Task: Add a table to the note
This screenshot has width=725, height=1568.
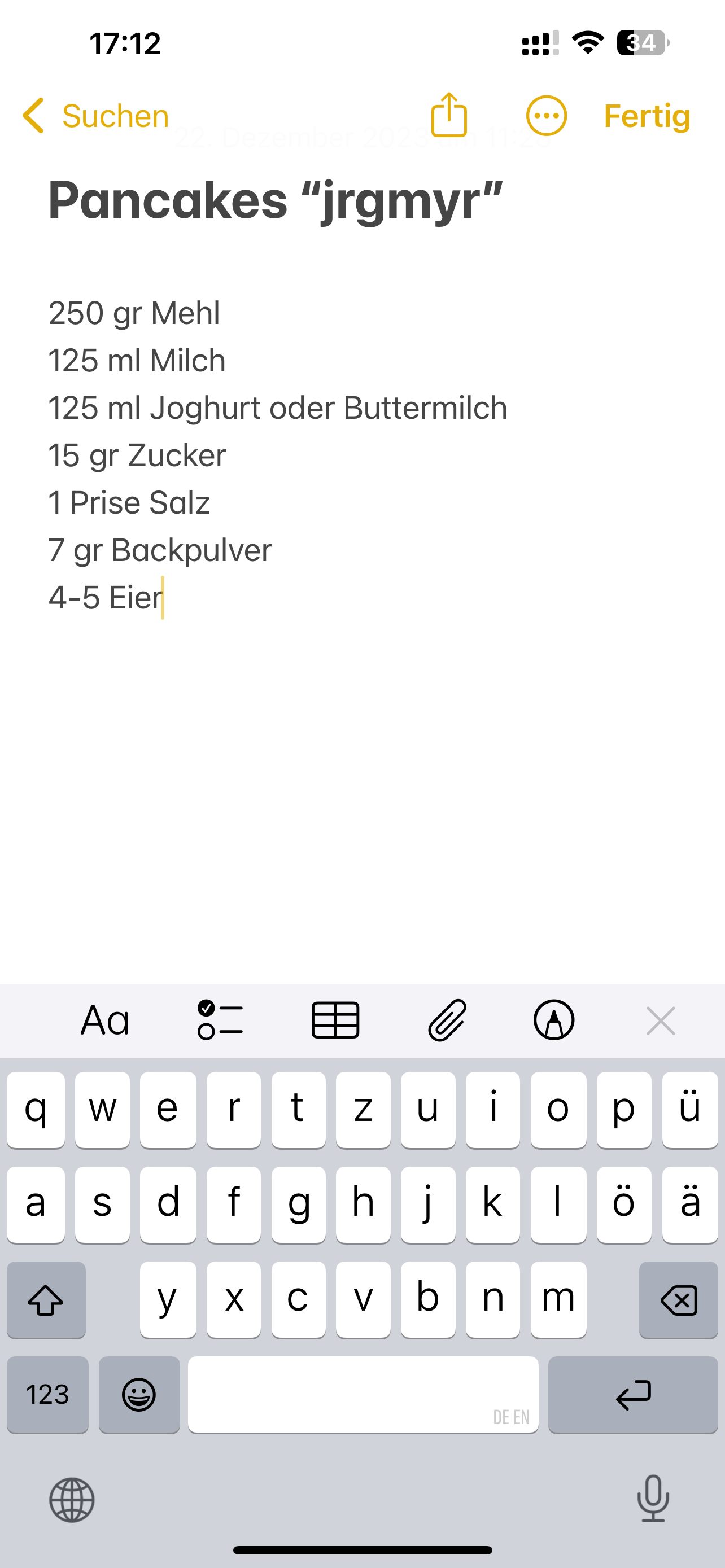Action: (335, 1020)
